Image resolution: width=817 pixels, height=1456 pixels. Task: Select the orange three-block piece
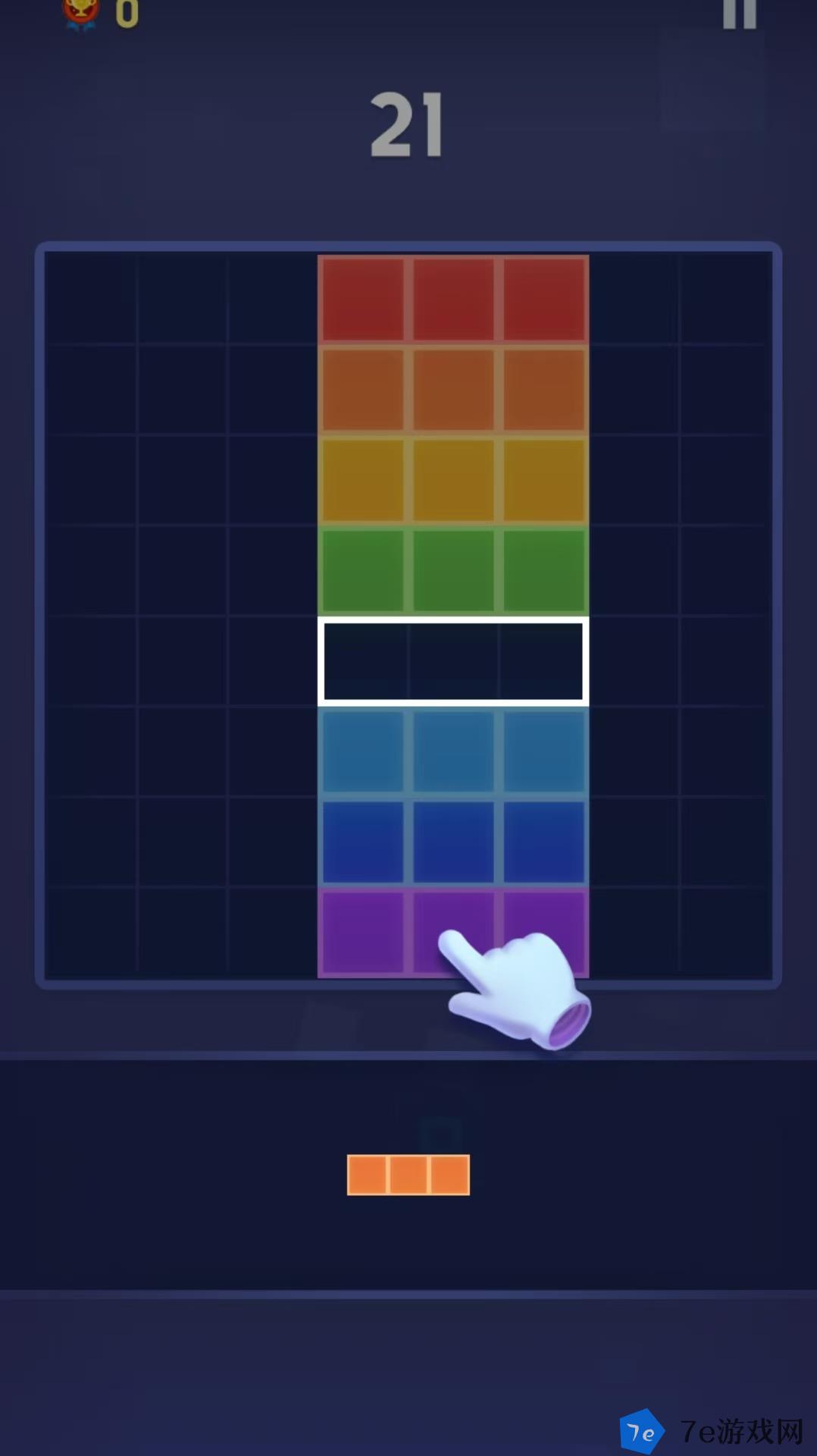point(408,1175)
